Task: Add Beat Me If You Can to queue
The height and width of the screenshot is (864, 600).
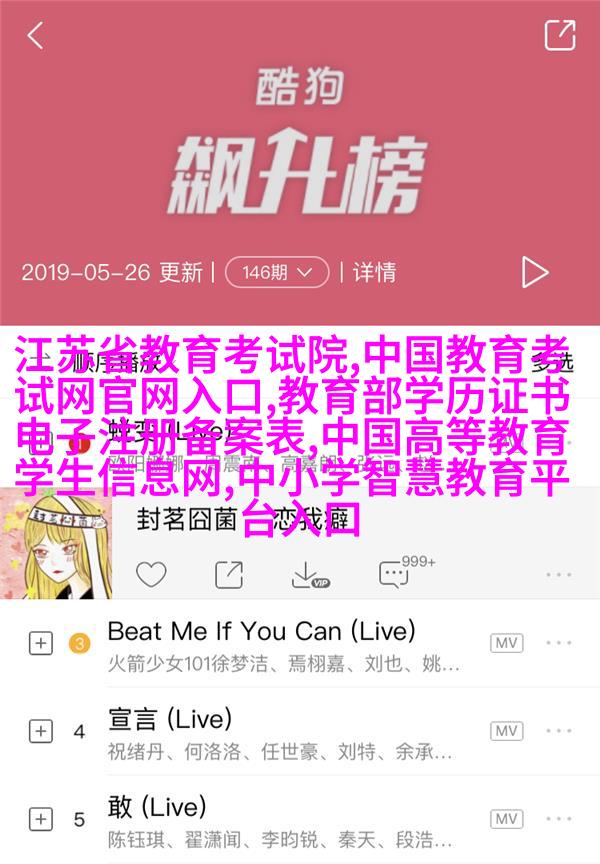Action: (40, 643)
